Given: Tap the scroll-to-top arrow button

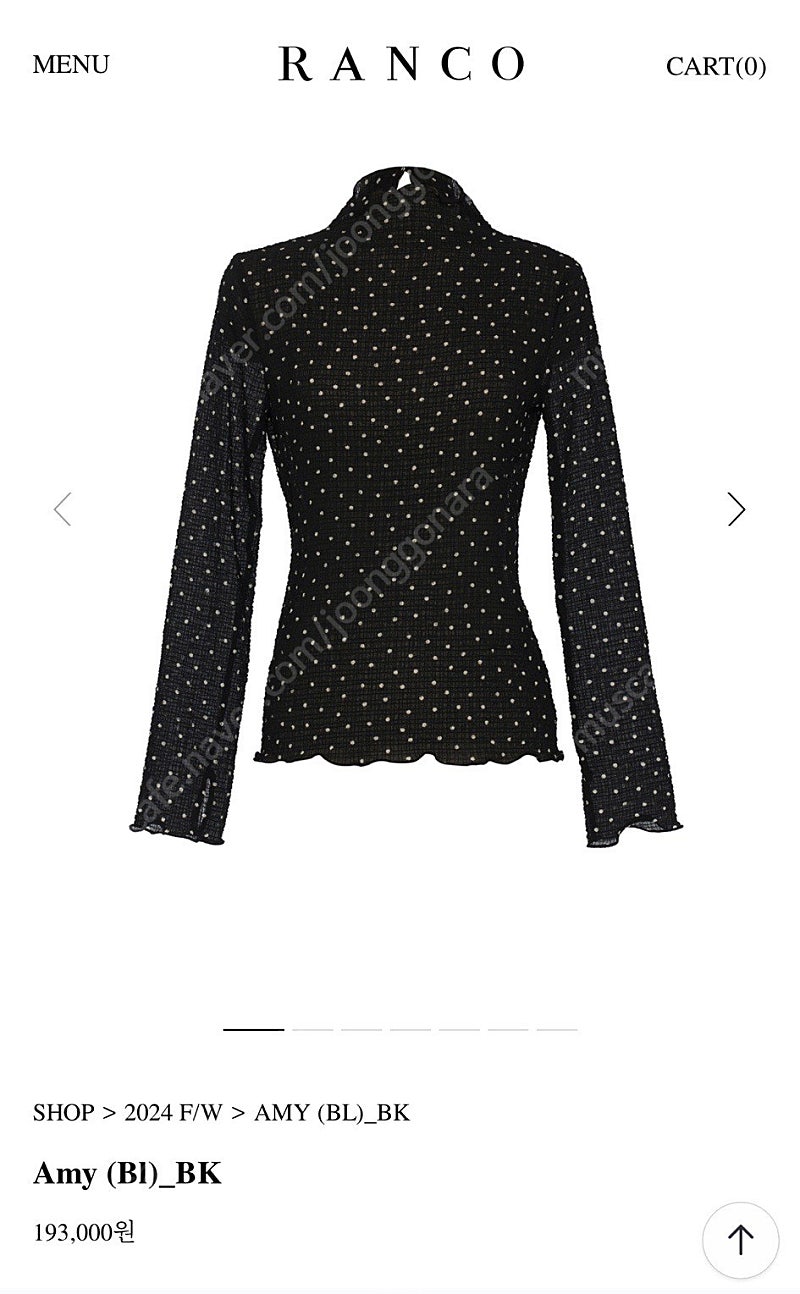Looking at the screenshot, I should click(x=740, y=1241).
